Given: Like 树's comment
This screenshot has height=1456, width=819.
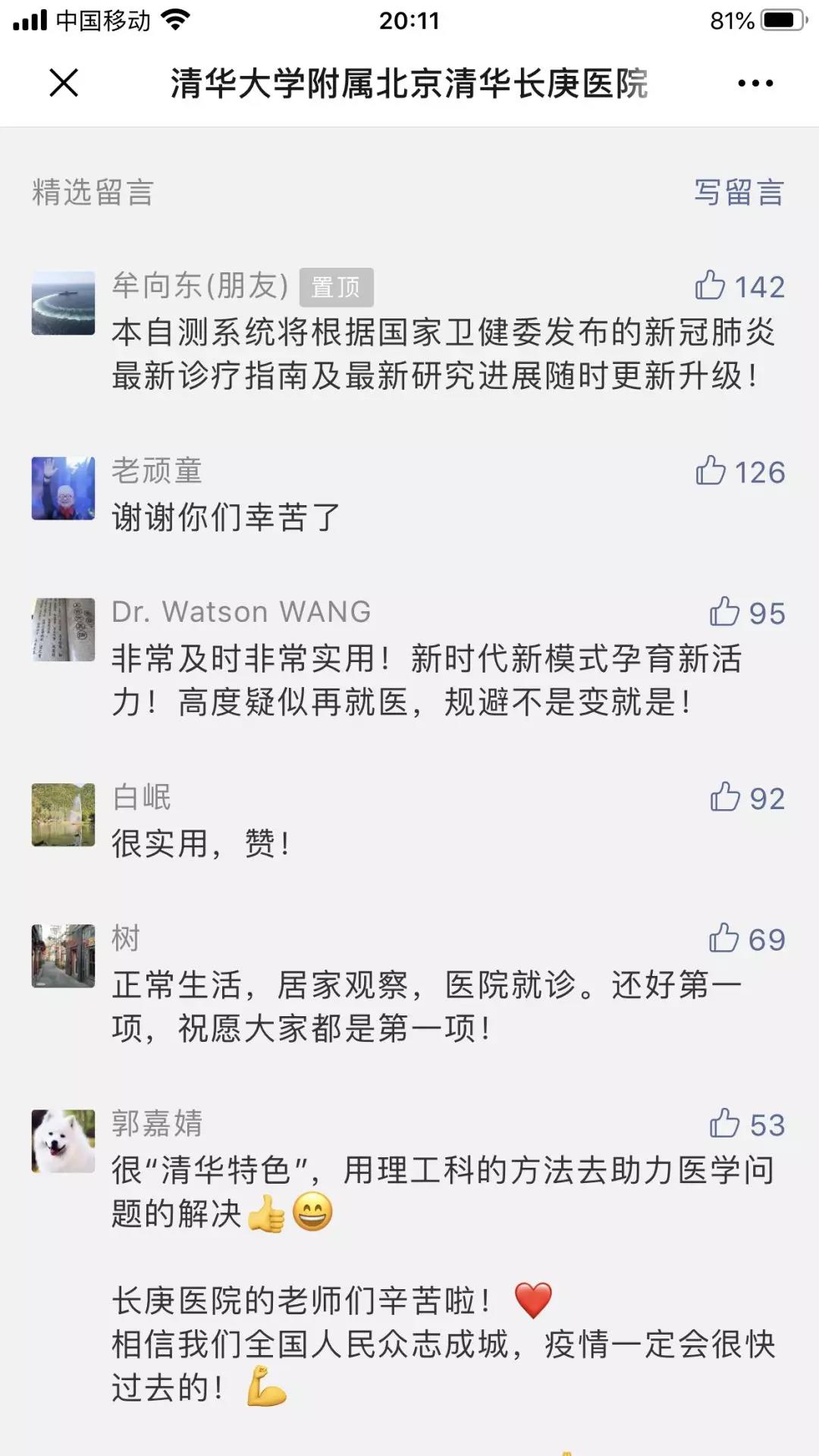Looking at the screenshot, I should pos(724,939).
